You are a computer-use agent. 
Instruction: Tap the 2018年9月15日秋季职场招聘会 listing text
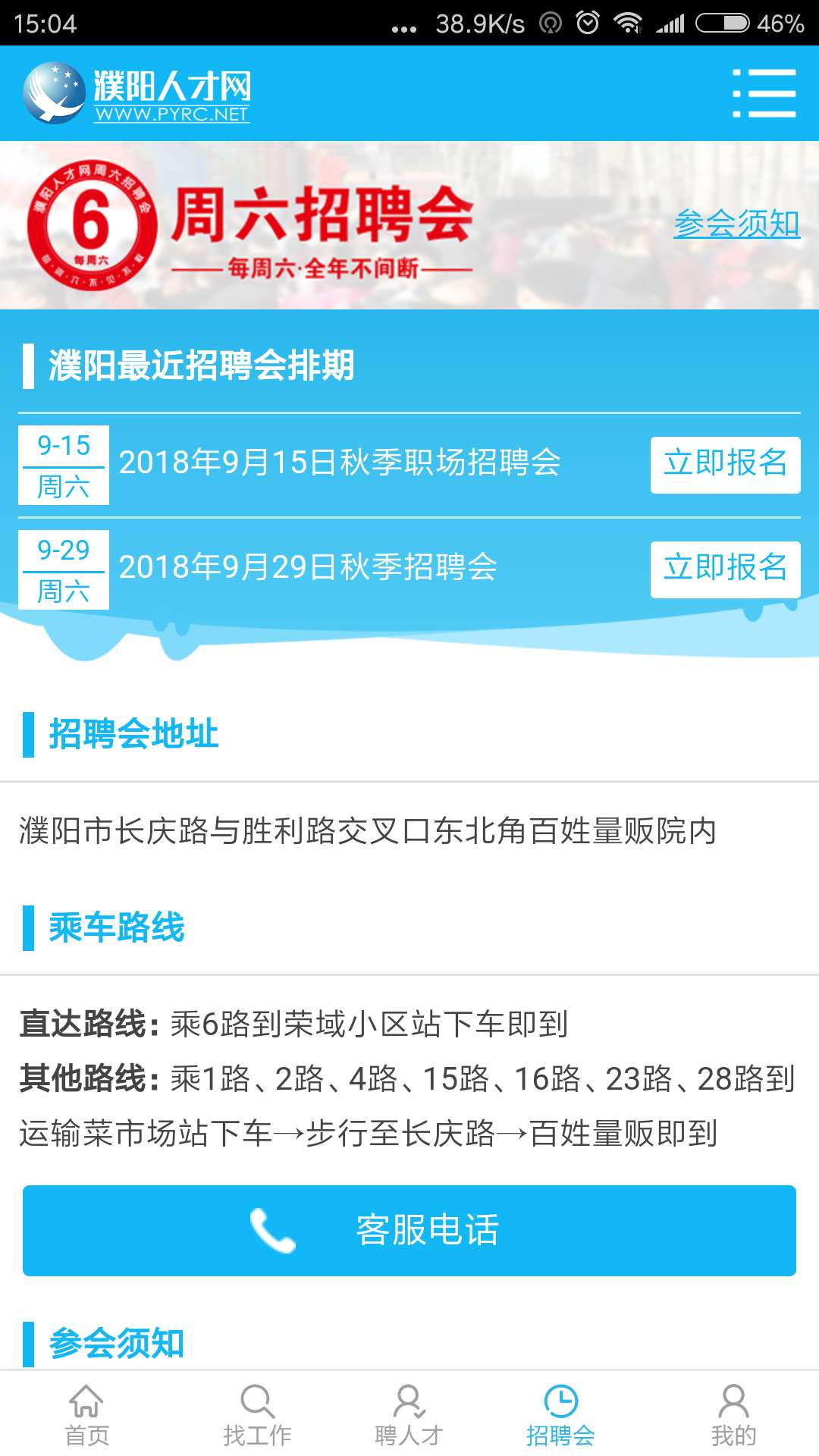coord(341,463)
